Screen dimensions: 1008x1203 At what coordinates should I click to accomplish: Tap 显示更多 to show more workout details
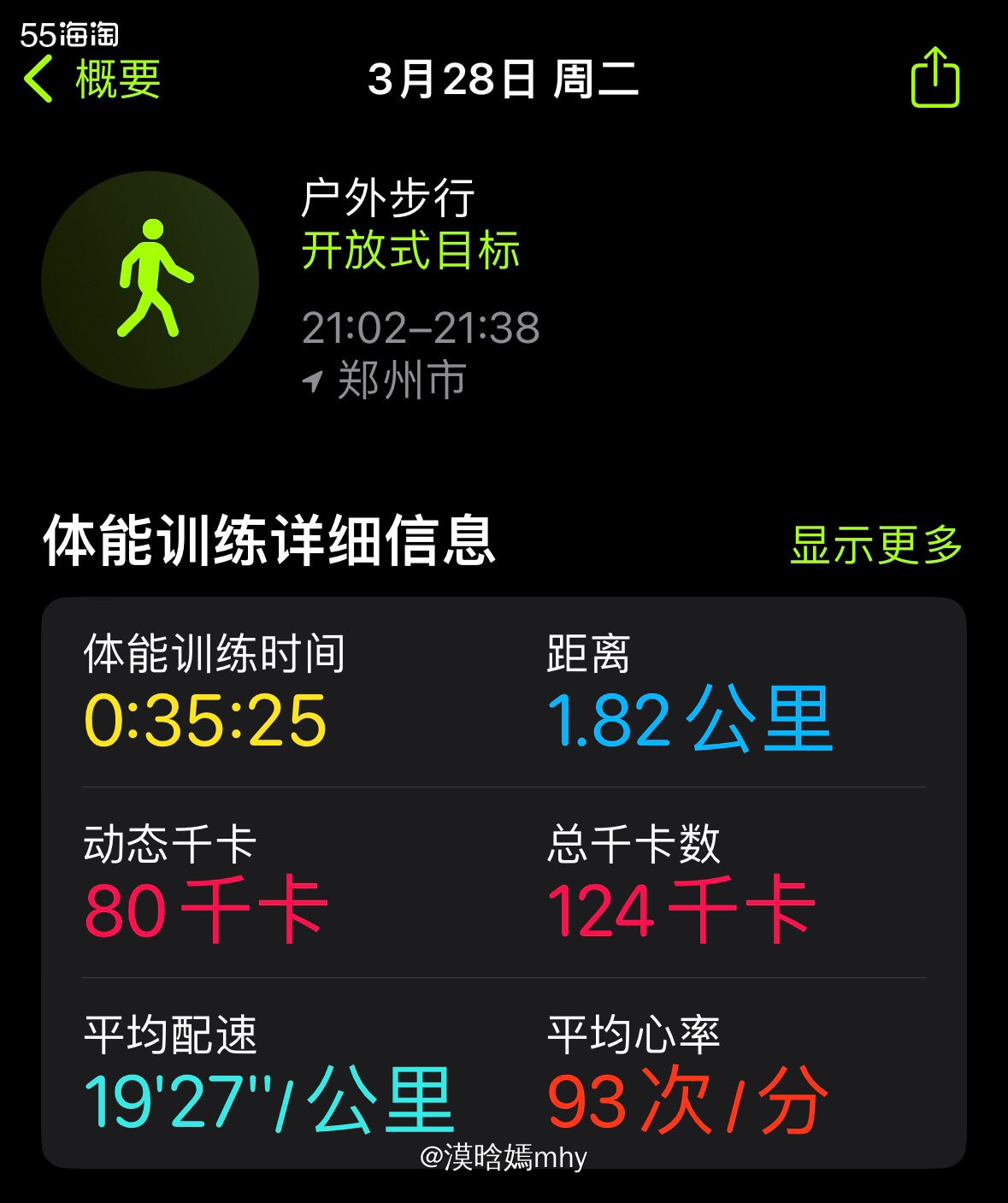point(876,540)
